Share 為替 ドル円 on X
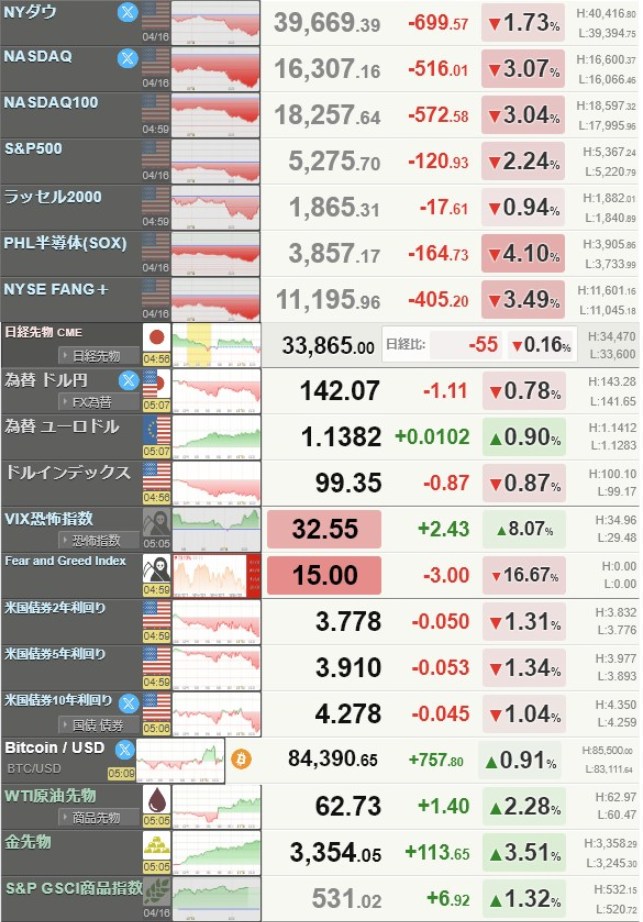 (x=127, y=380)
